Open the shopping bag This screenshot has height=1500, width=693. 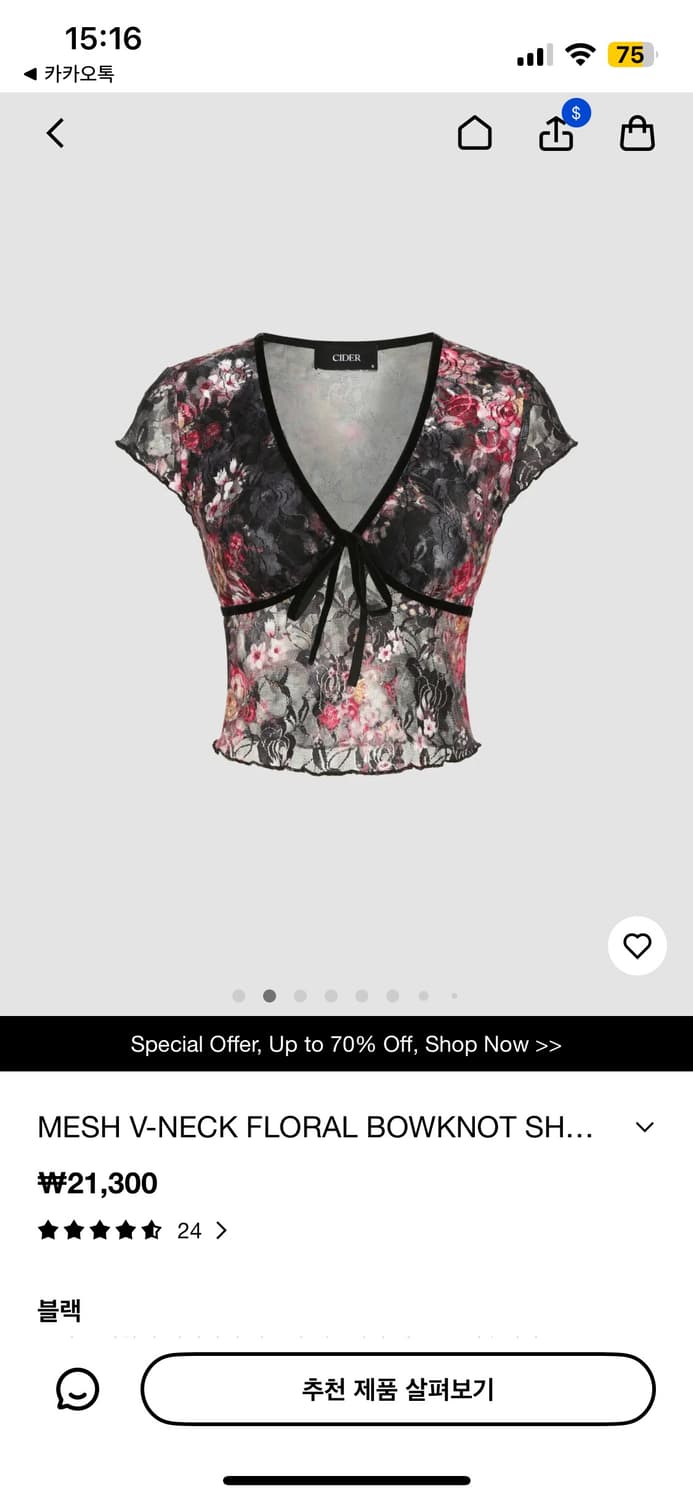tap(637, 133)
